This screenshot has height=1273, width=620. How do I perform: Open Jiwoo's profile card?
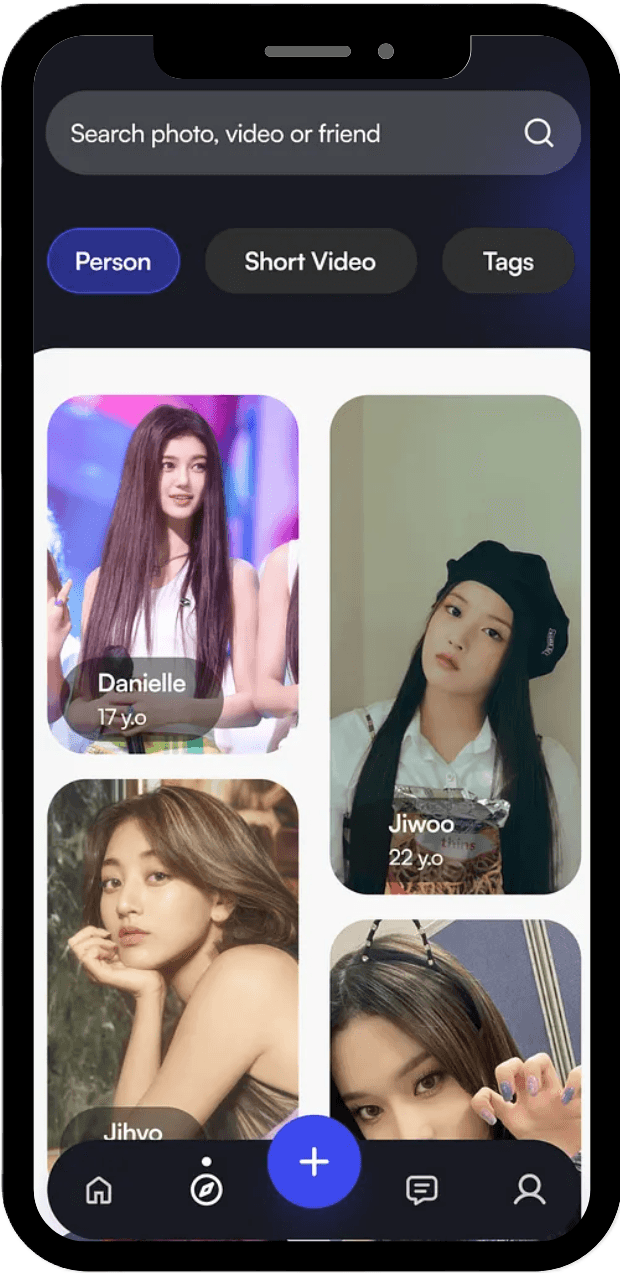pyautogui.click(x=455, y=643)
